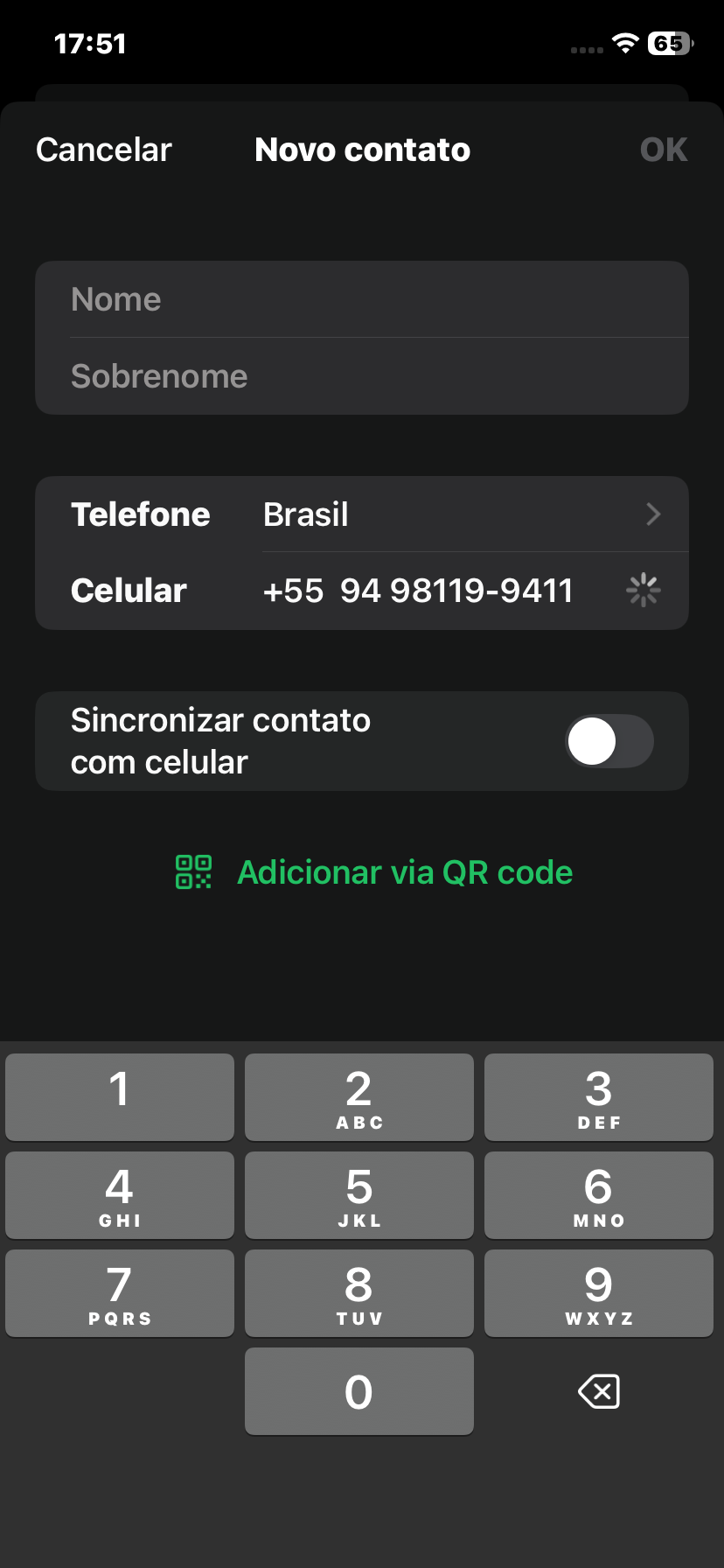This screenshot has width=724, height=1568.
Task: Tap the battery indicator in status bar
Action: pos(668,44)
